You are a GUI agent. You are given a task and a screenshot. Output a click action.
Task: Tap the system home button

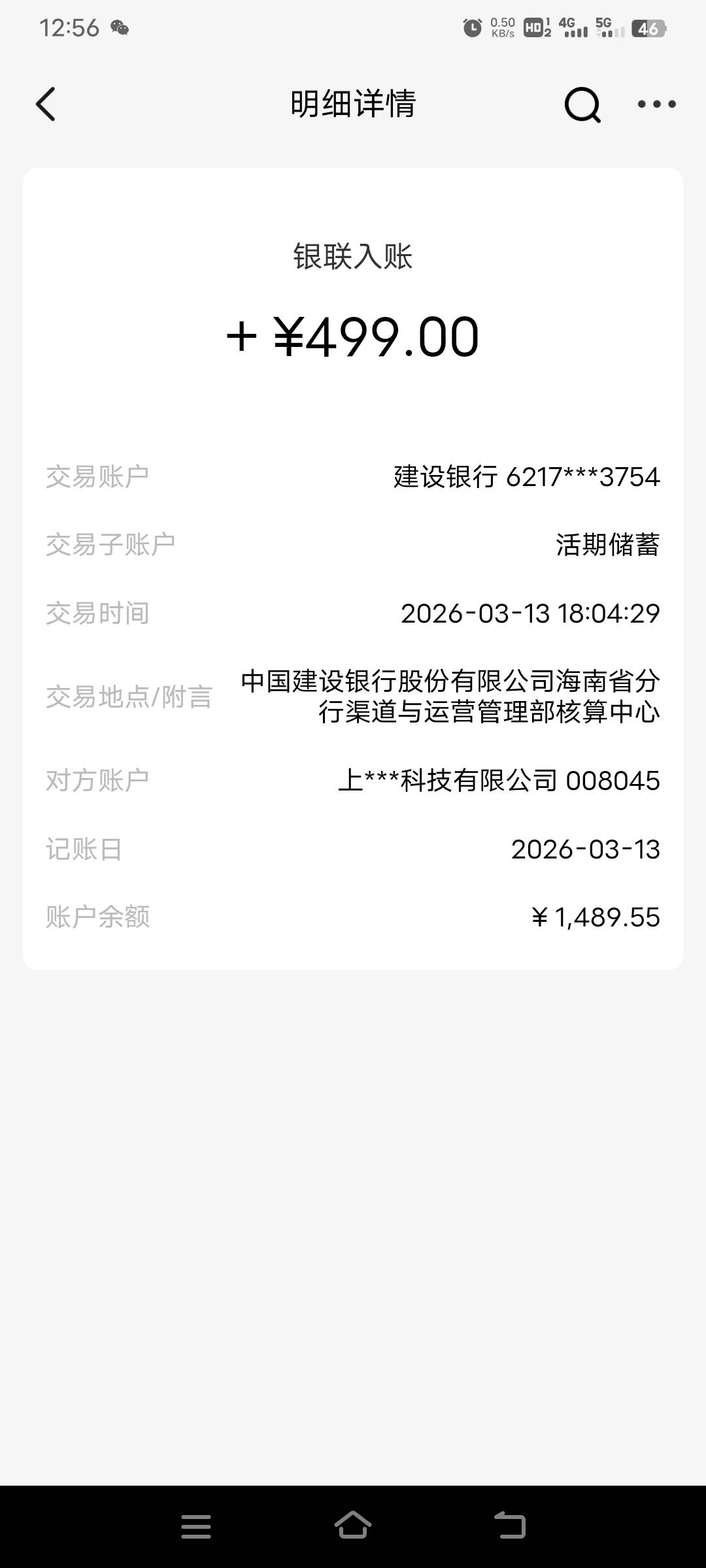pos(353,1526)
